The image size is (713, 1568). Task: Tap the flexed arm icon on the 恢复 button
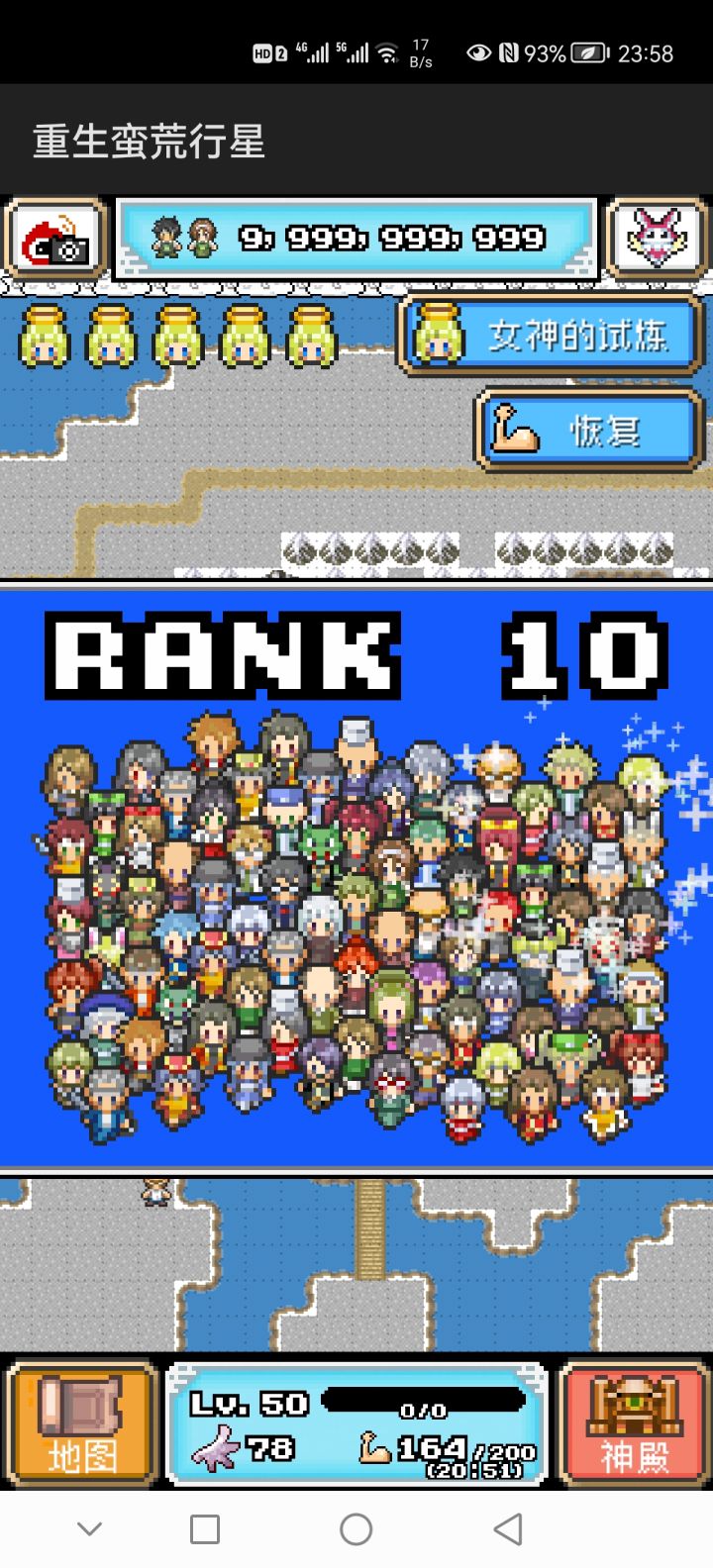click(513, 426)
